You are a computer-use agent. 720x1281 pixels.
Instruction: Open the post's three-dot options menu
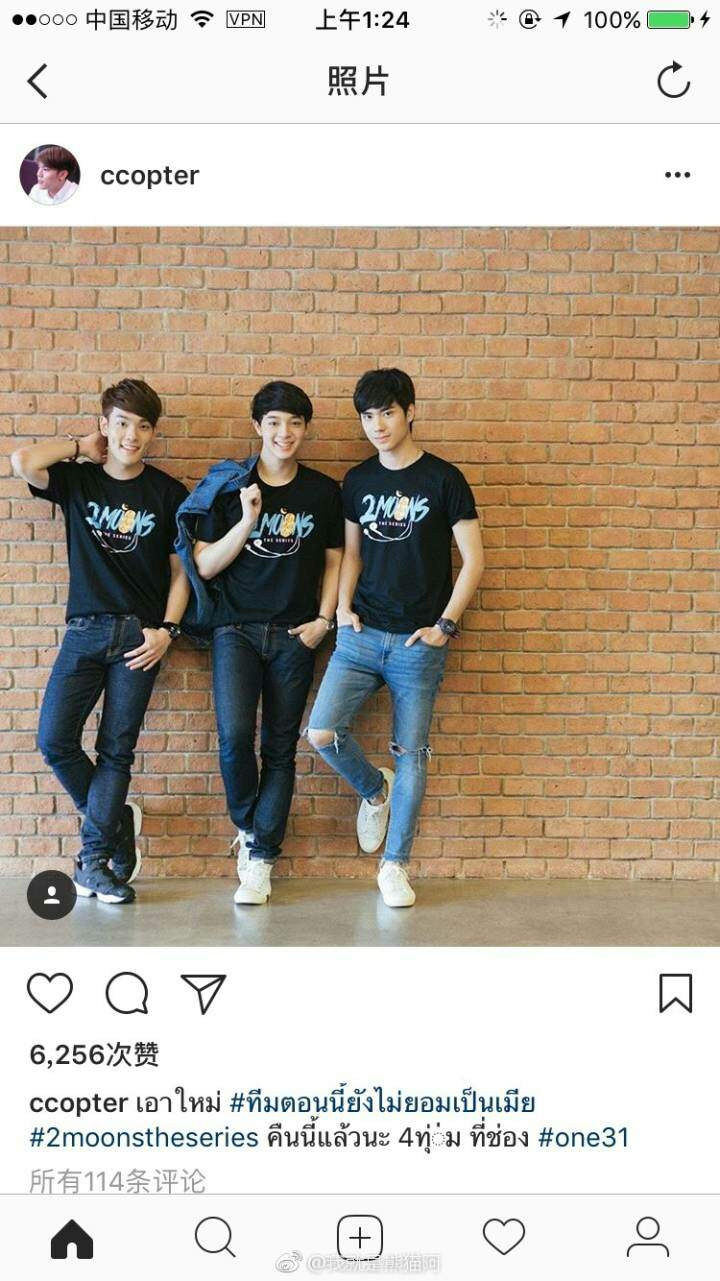(677, 175)
